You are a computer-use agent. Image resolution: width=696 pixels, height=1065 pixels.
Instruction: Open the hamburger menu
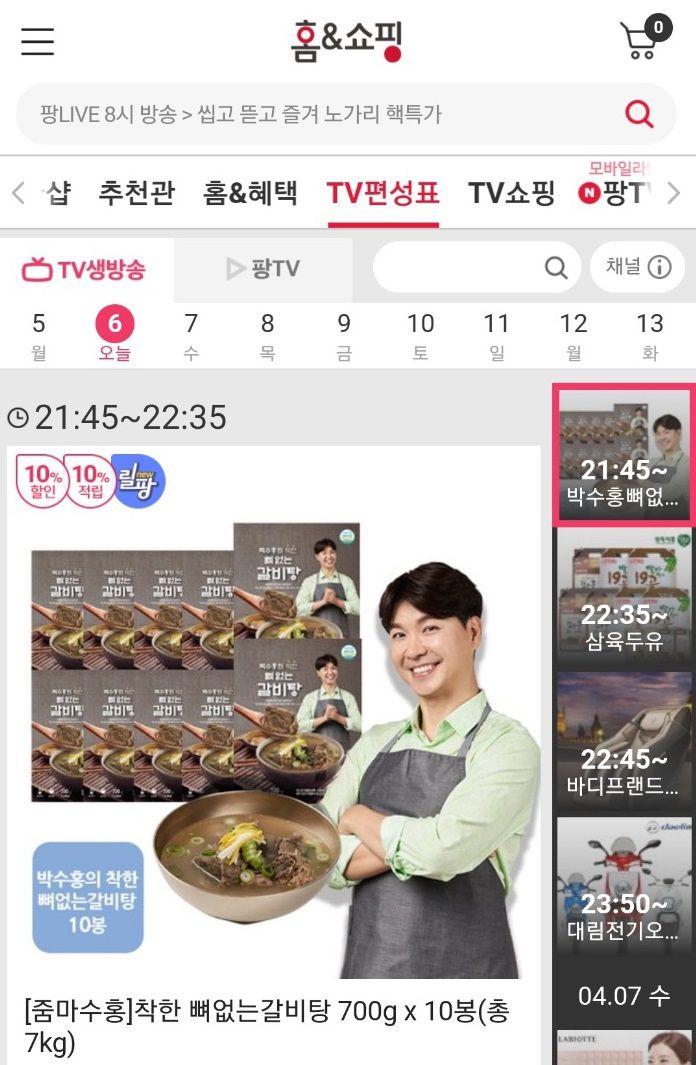[38, 42]
